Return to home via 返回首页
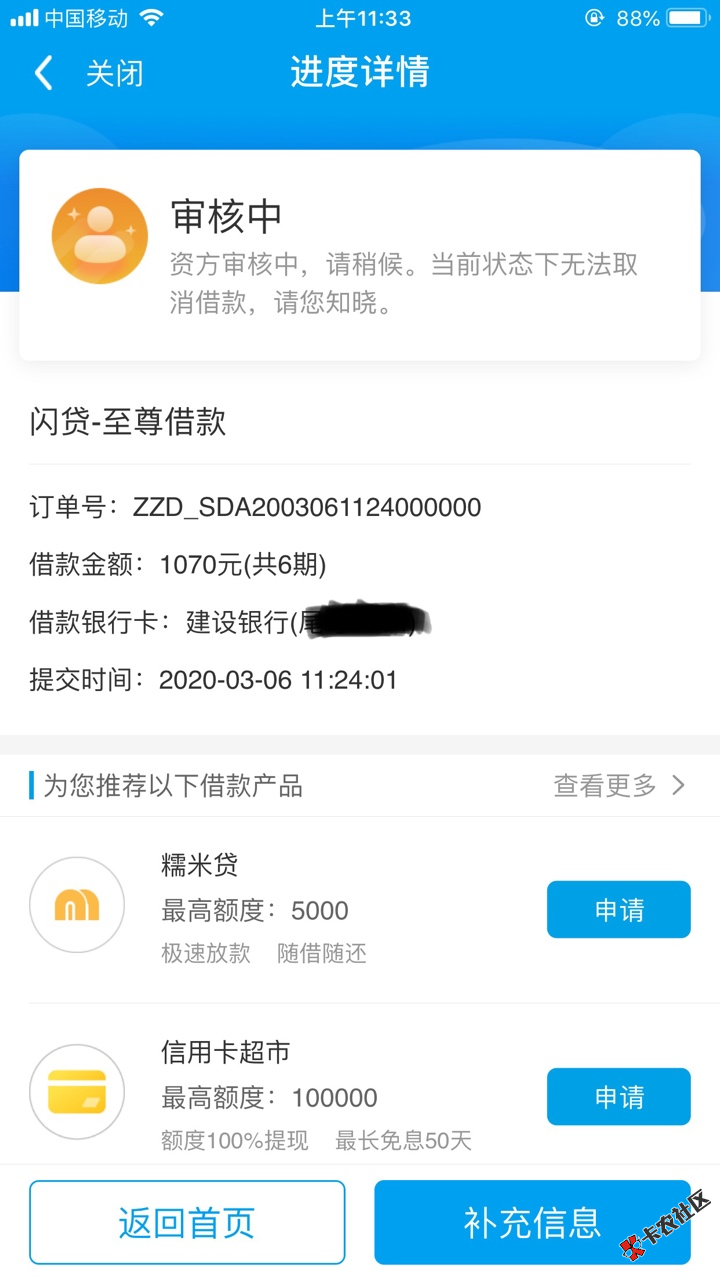720x1280 pixels. click(x=187, y=1222)
